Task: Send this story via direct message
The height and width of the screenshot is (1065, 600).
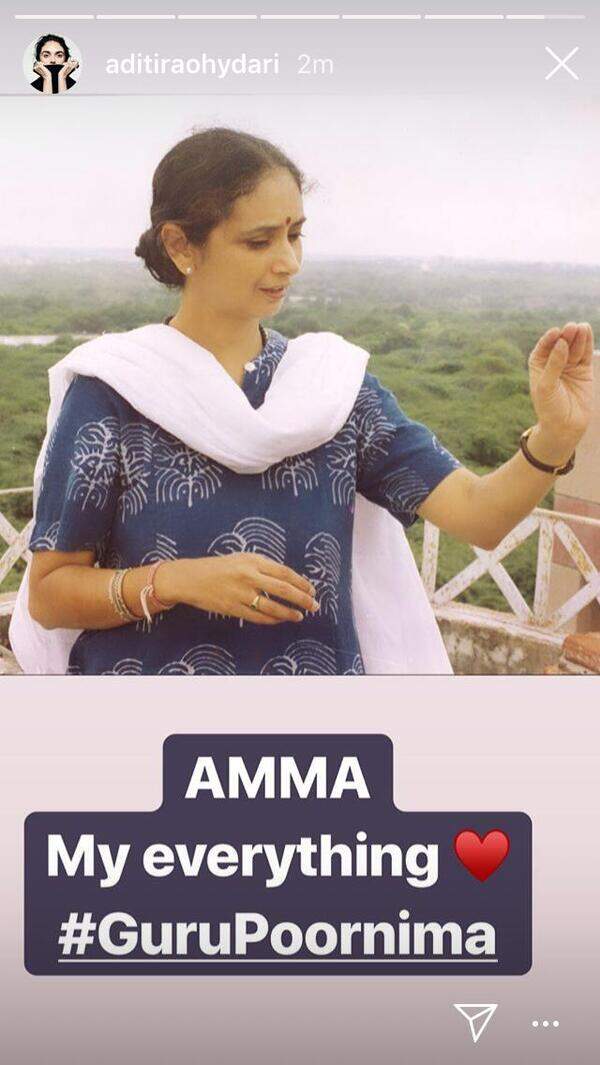Action: (475, 1022)
